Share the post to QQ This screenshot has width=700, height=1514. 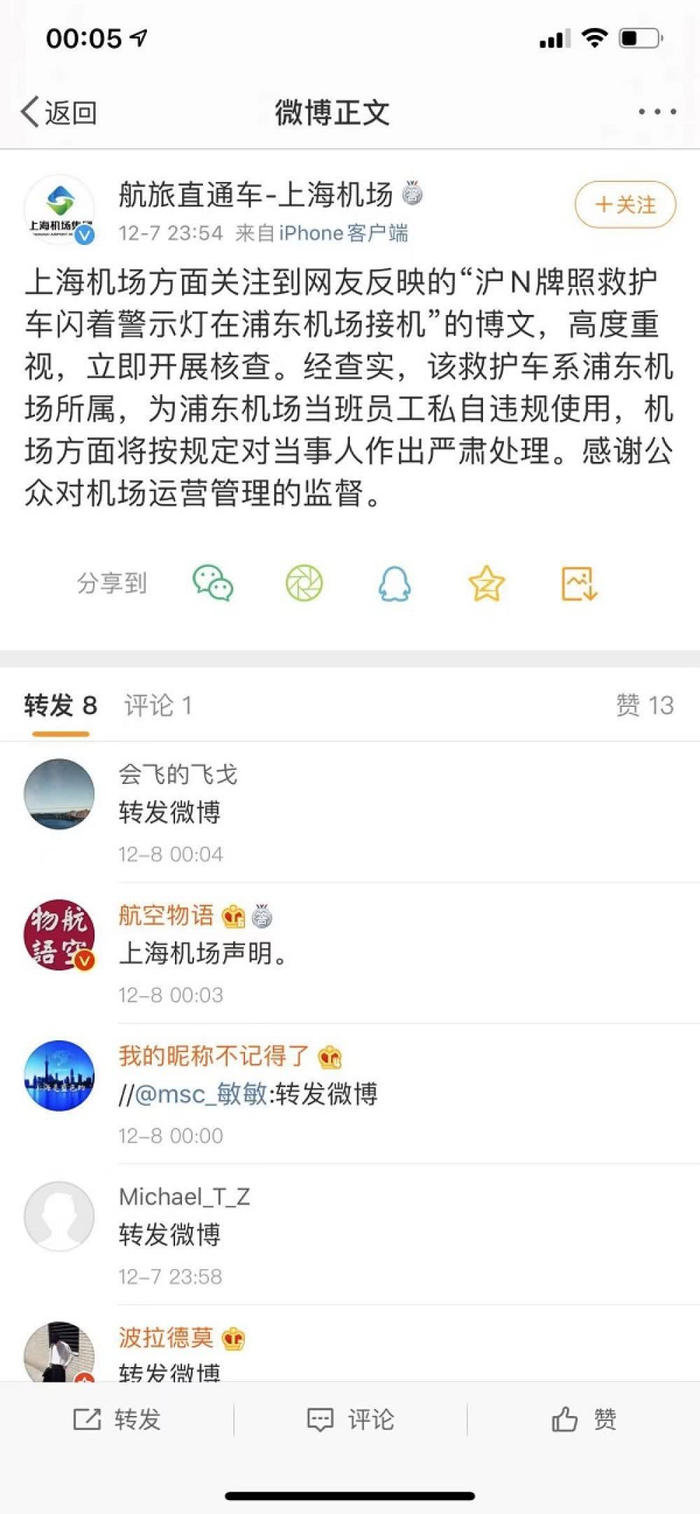(395, 582)
